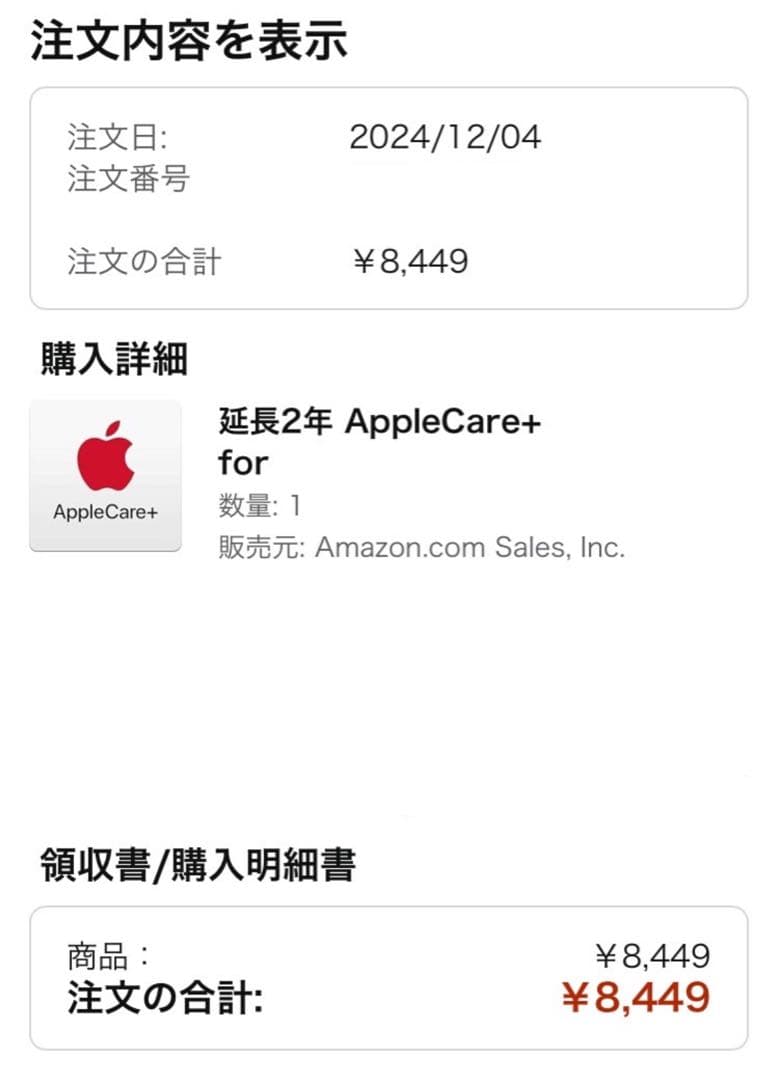Screen dimensions: 779x1080
Task: Select the order date 2024/12/04
Action: [445, 137]
